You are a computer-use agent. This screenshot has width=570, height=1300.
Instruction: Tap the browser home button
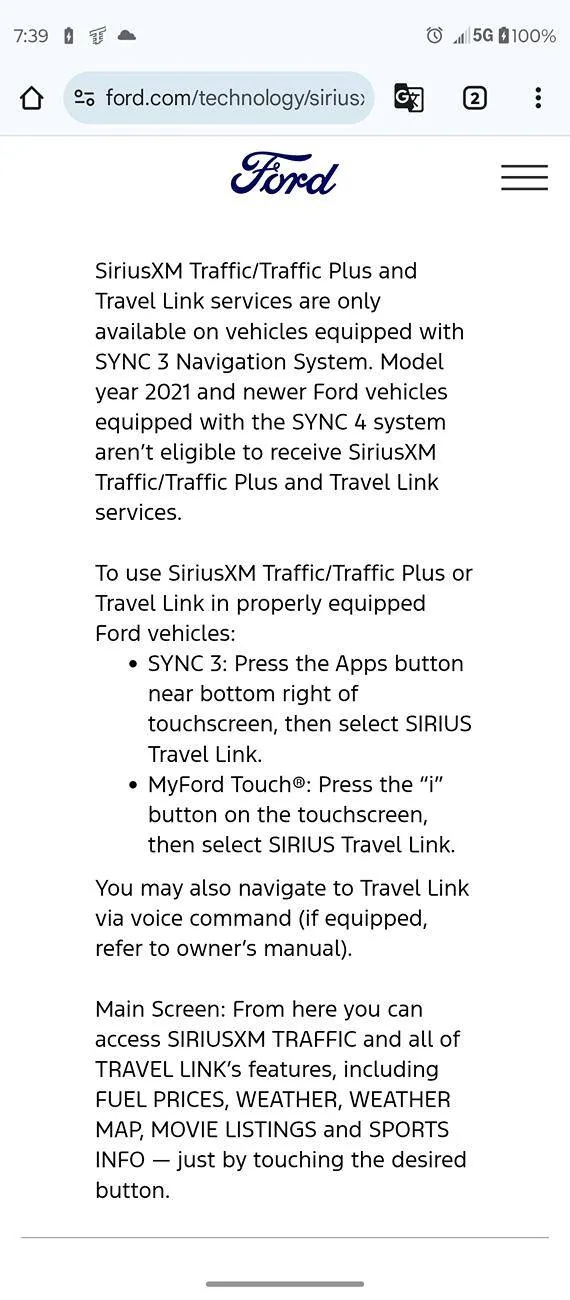point(32,98)
